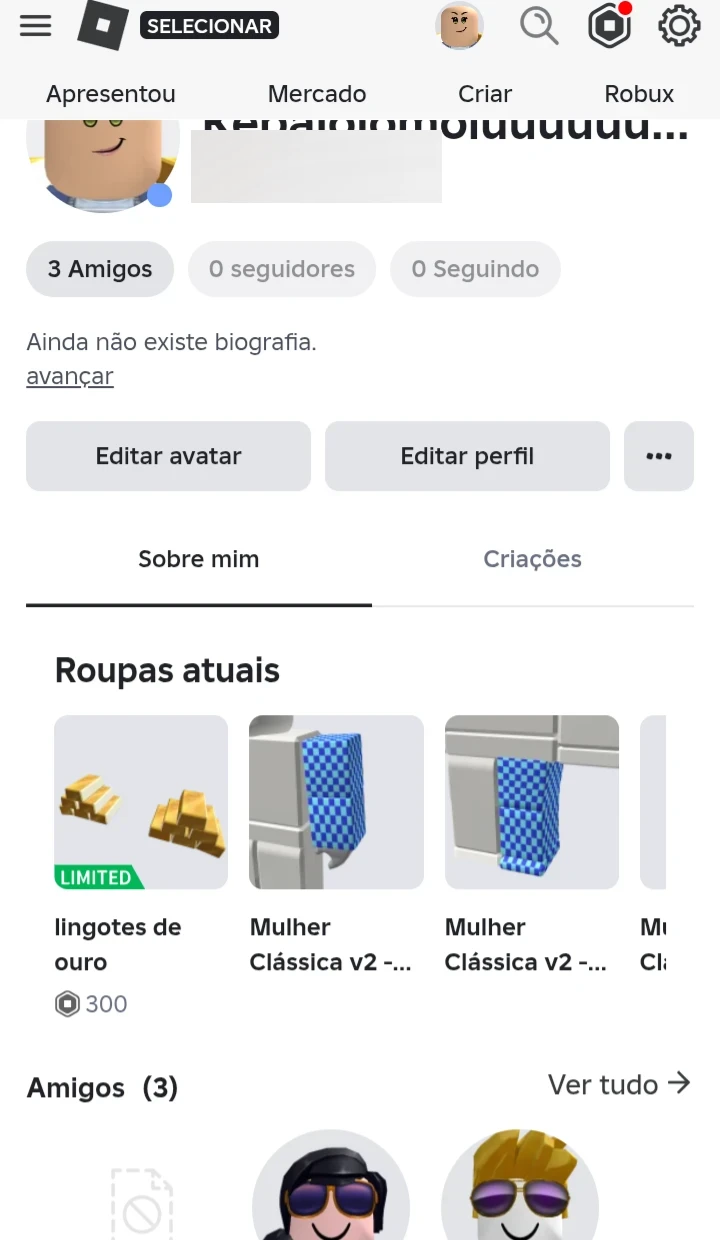View the 3 Amigos list
This screenshot has width=720, height=1240.
(x=100, y=269)
